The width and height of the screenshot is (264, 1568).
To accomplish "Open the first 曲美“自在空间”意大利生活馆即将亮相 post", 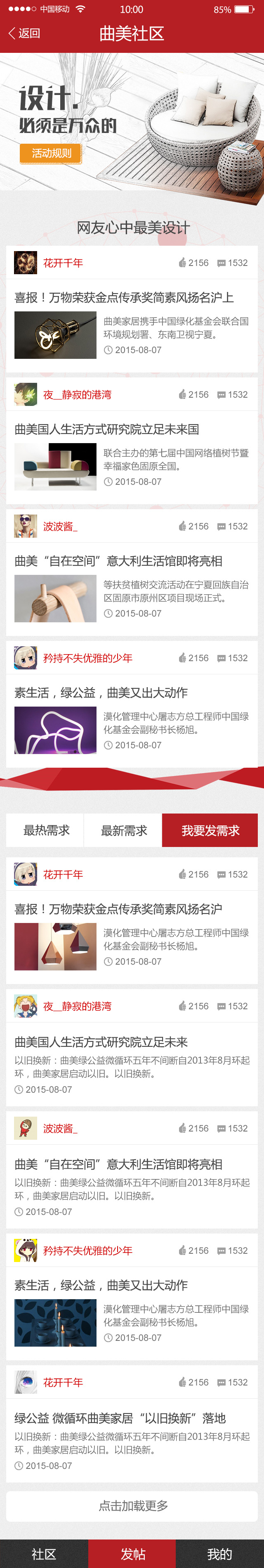I will click(x=119, y=561).
